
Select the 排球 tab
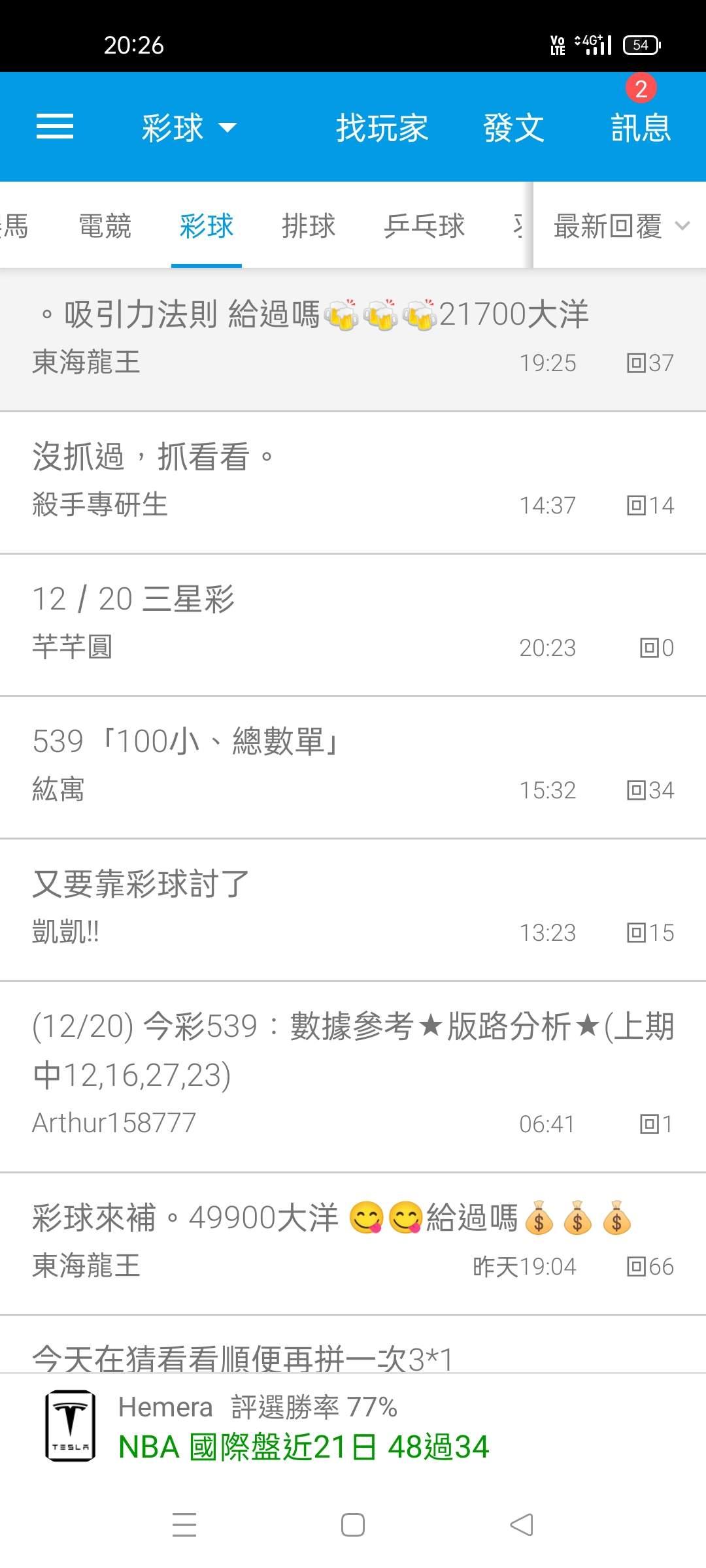(308, 226)
